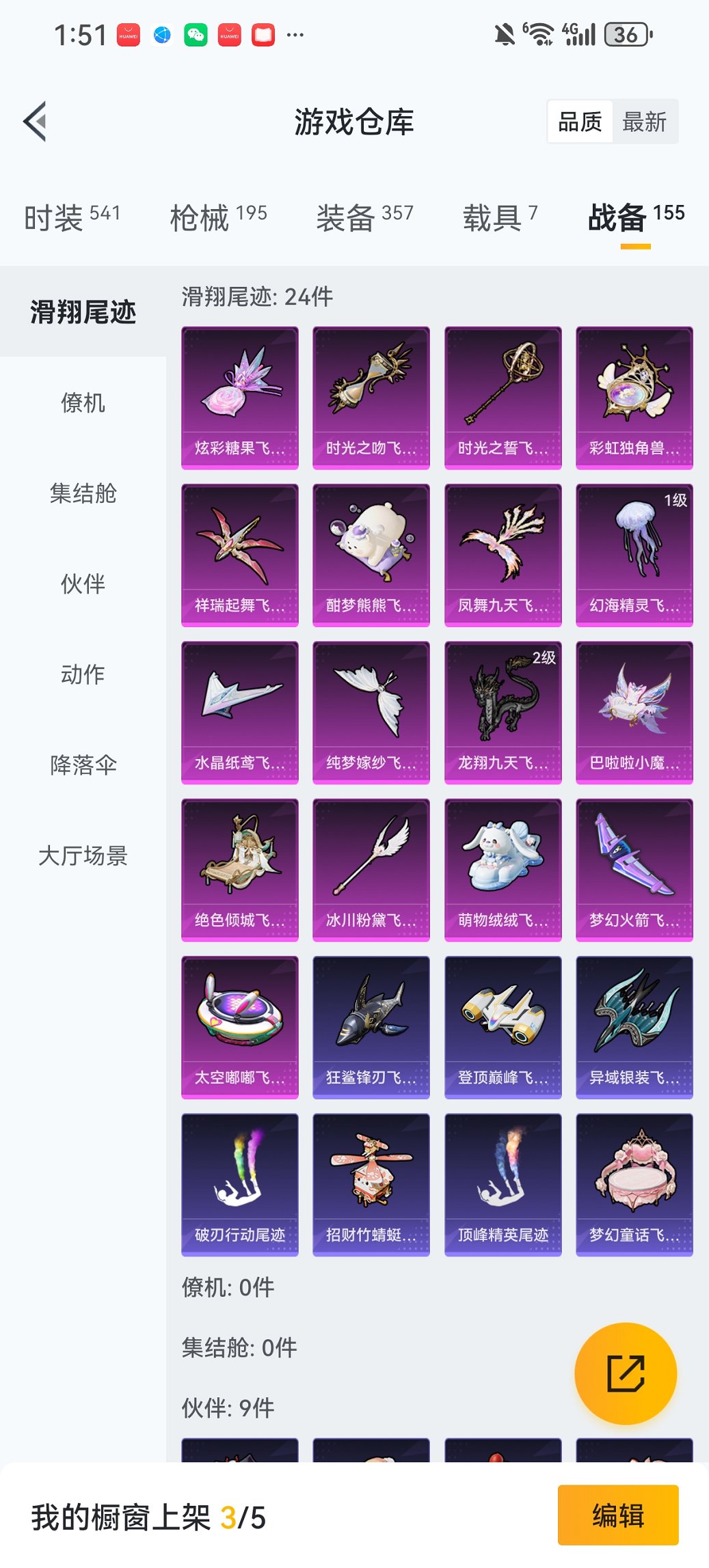Sort items by 最新
The width and height of the screenshot is (709, 1568).
(x=643, y=122)
